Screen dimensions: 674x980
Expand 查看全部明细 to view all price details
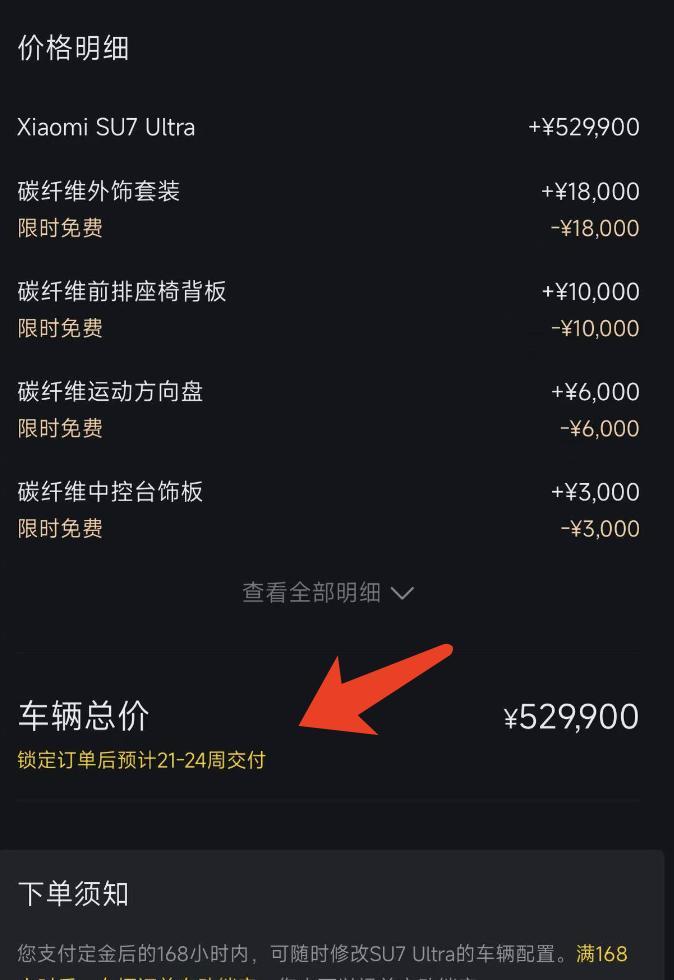click(x=328, y=592)
